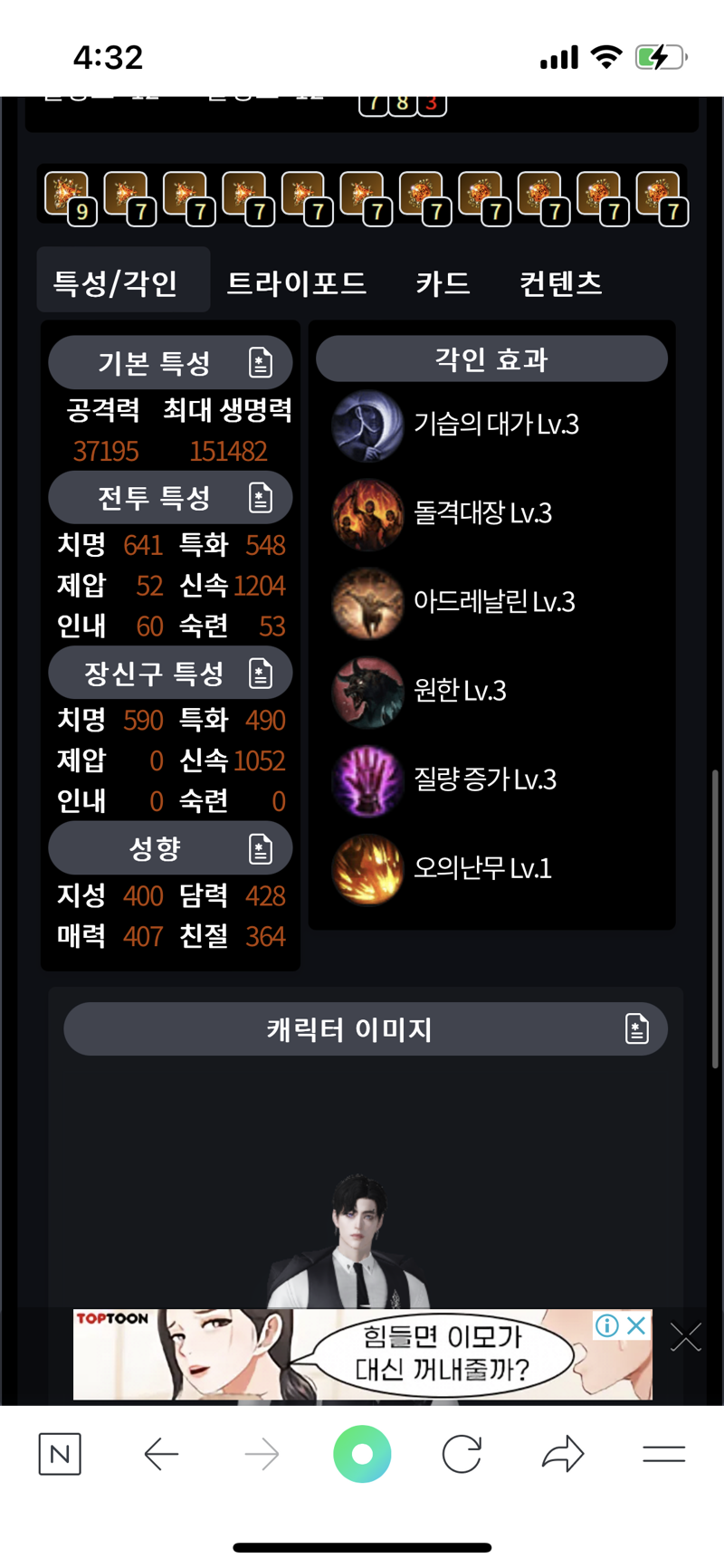Screen dimensions: 724x1568
Task: Tap the note icon beside 성향
Action: tap(261, 848)
